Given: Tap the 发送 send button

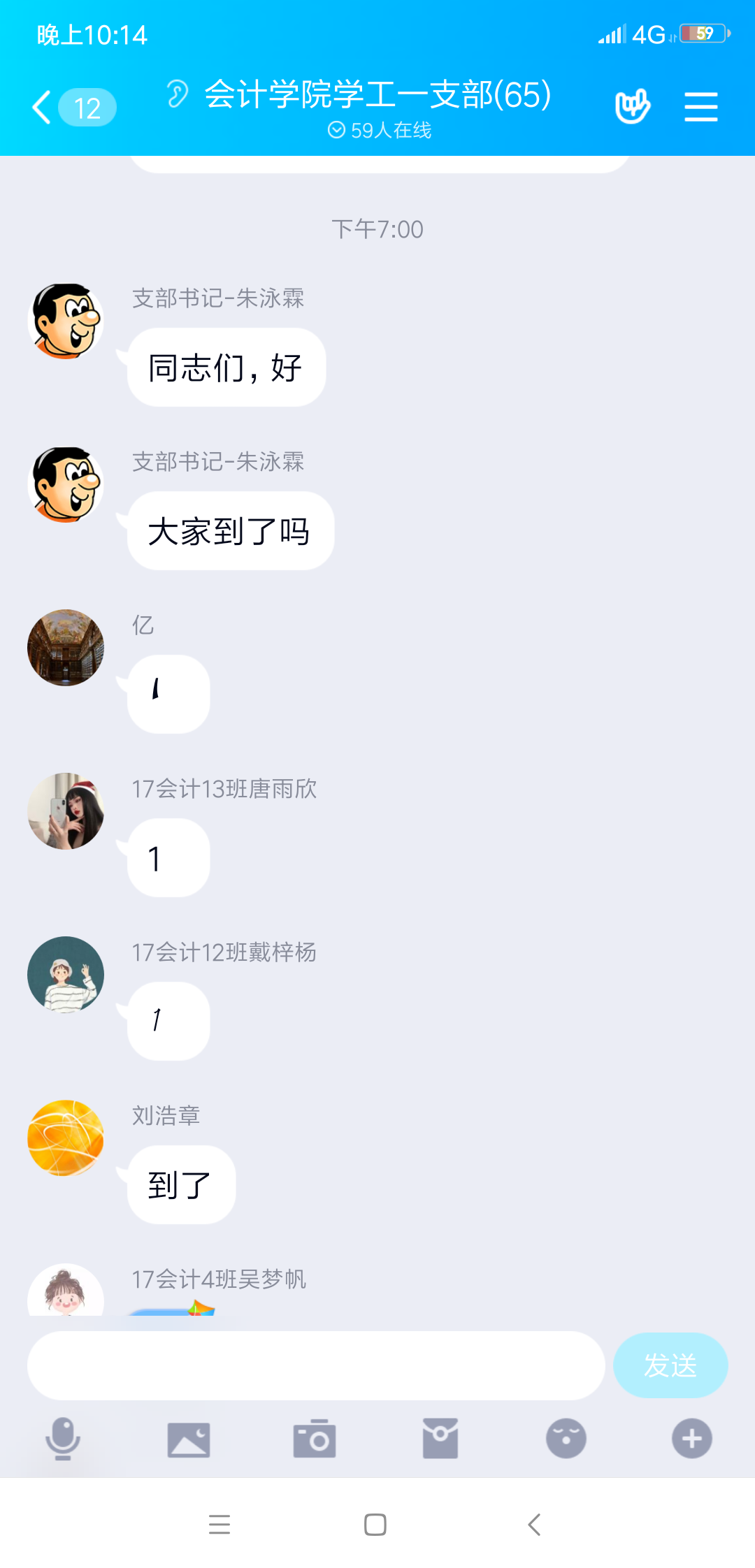Looking at the screenshot, I should point(670,1365).
